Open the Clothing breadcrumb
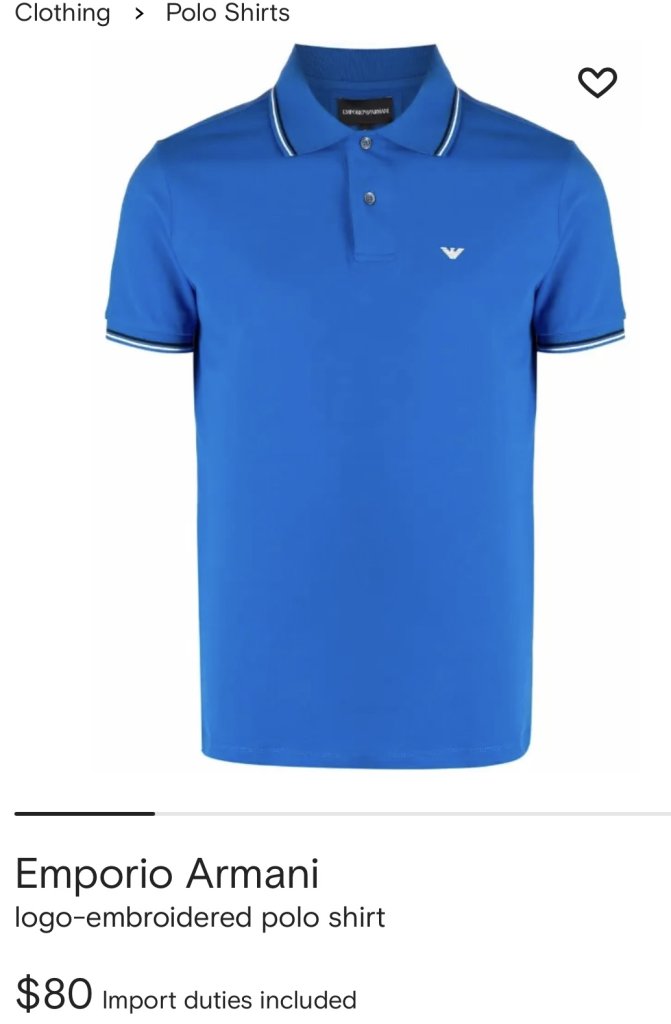This screenshot has width=671, height=1024. tap(62, 14)
